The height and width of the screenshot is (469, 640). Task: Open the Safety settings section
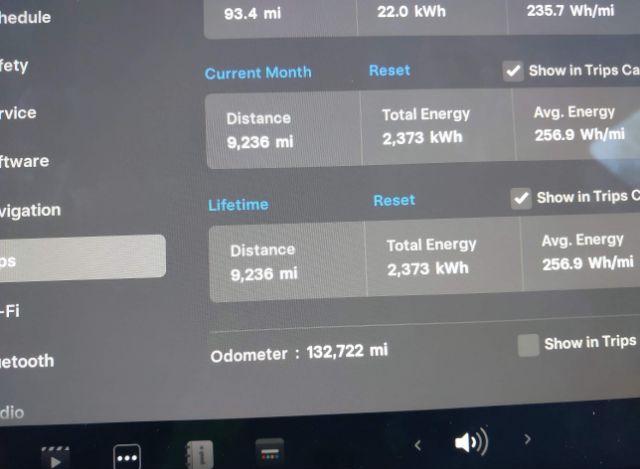click(14, 66)
